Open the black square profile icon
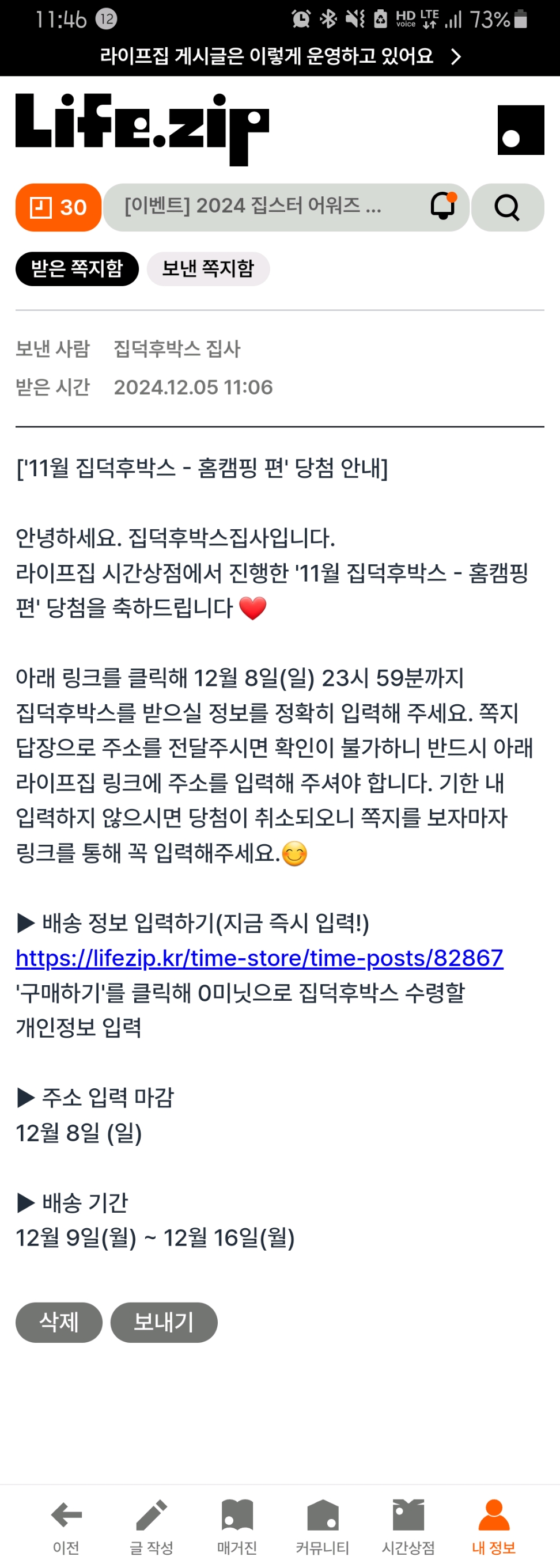The image size is (560, 1568). pos(520,130)
